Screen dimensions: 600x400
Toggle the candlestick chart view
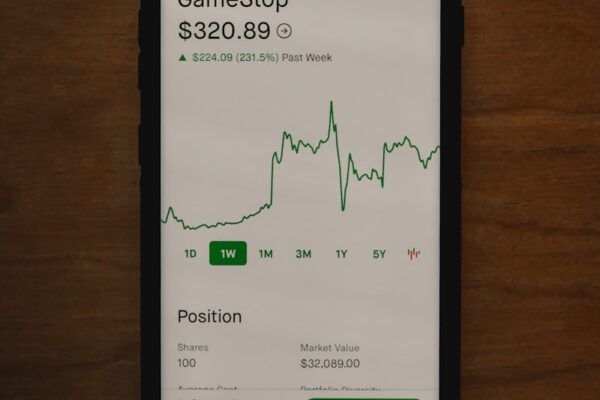pyautogui.click(x=414, y=254)
